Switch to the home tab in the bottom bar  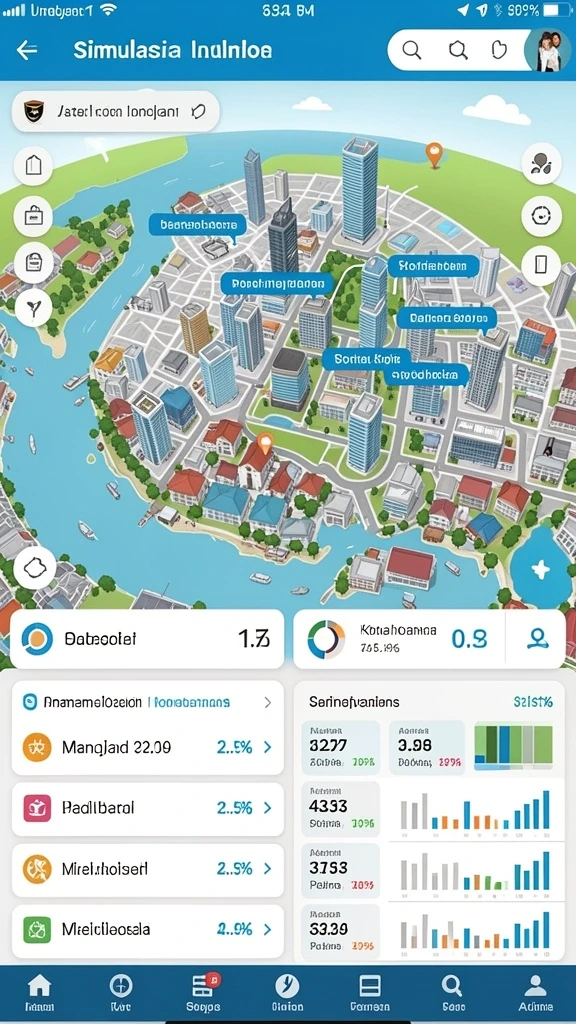pyautogui.click(x=39, y=993)
